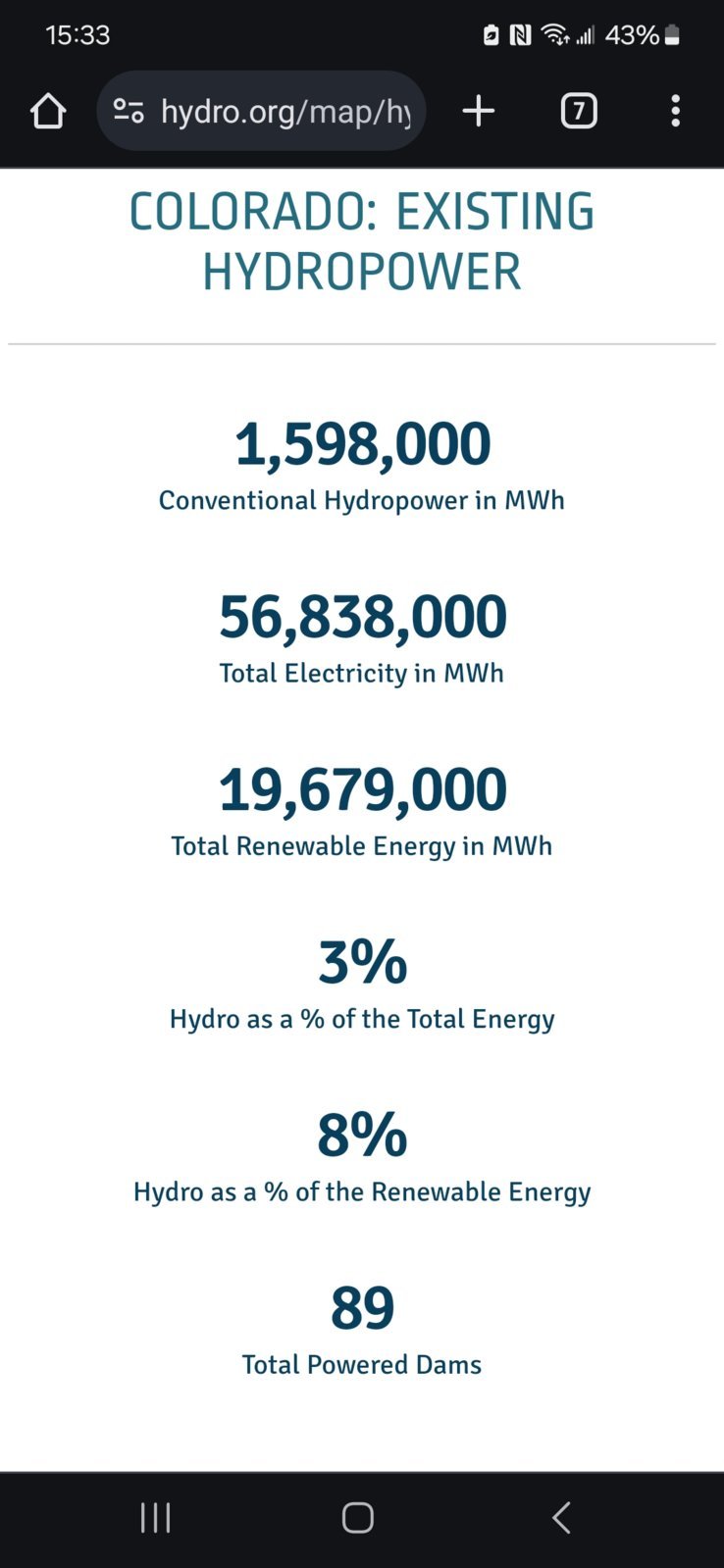Show the 7 open tabs

point(579,111)
